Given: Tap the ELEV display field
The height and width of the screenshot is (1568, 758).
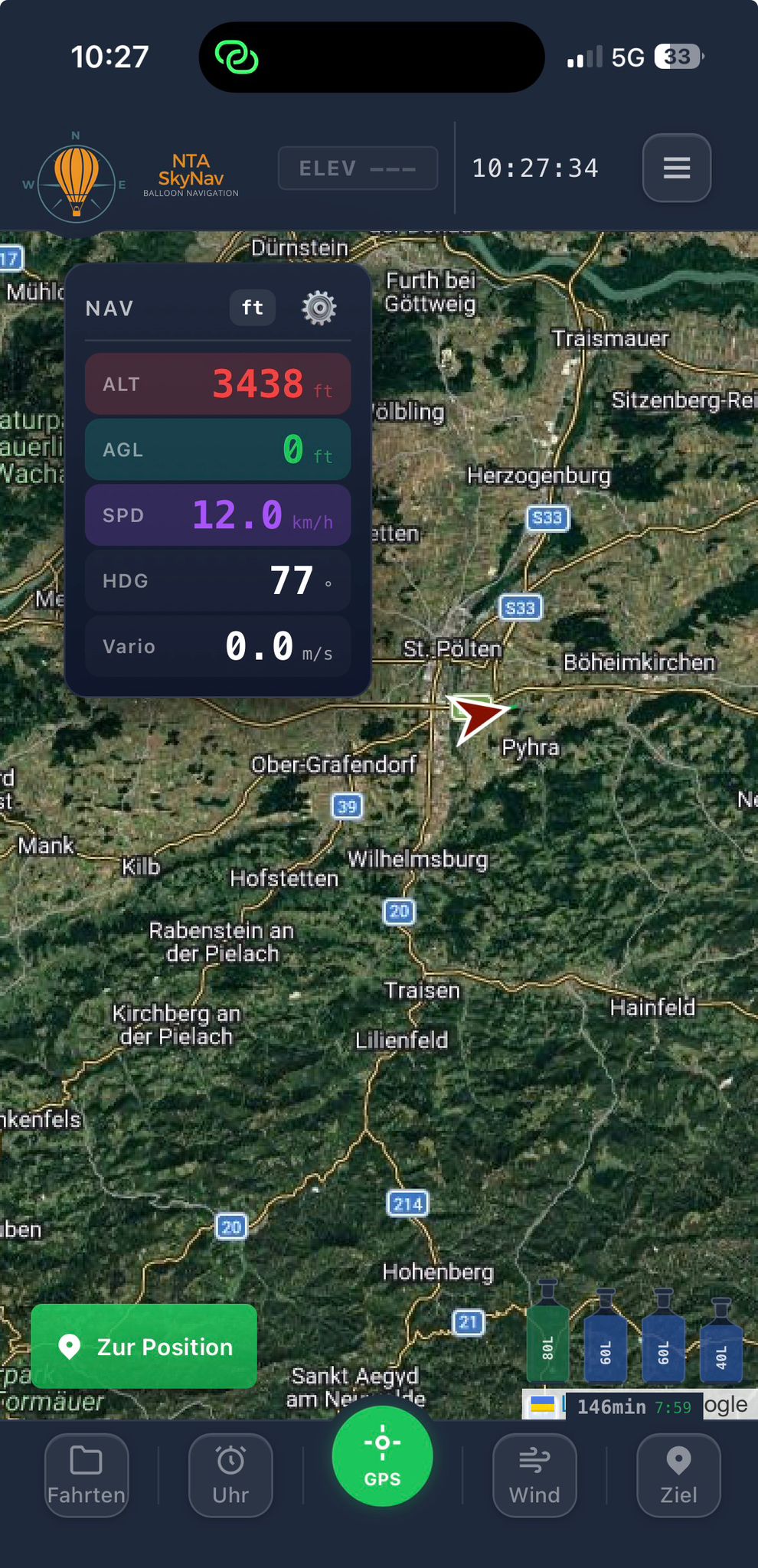Looking at the screenshot, I should 358,168.
